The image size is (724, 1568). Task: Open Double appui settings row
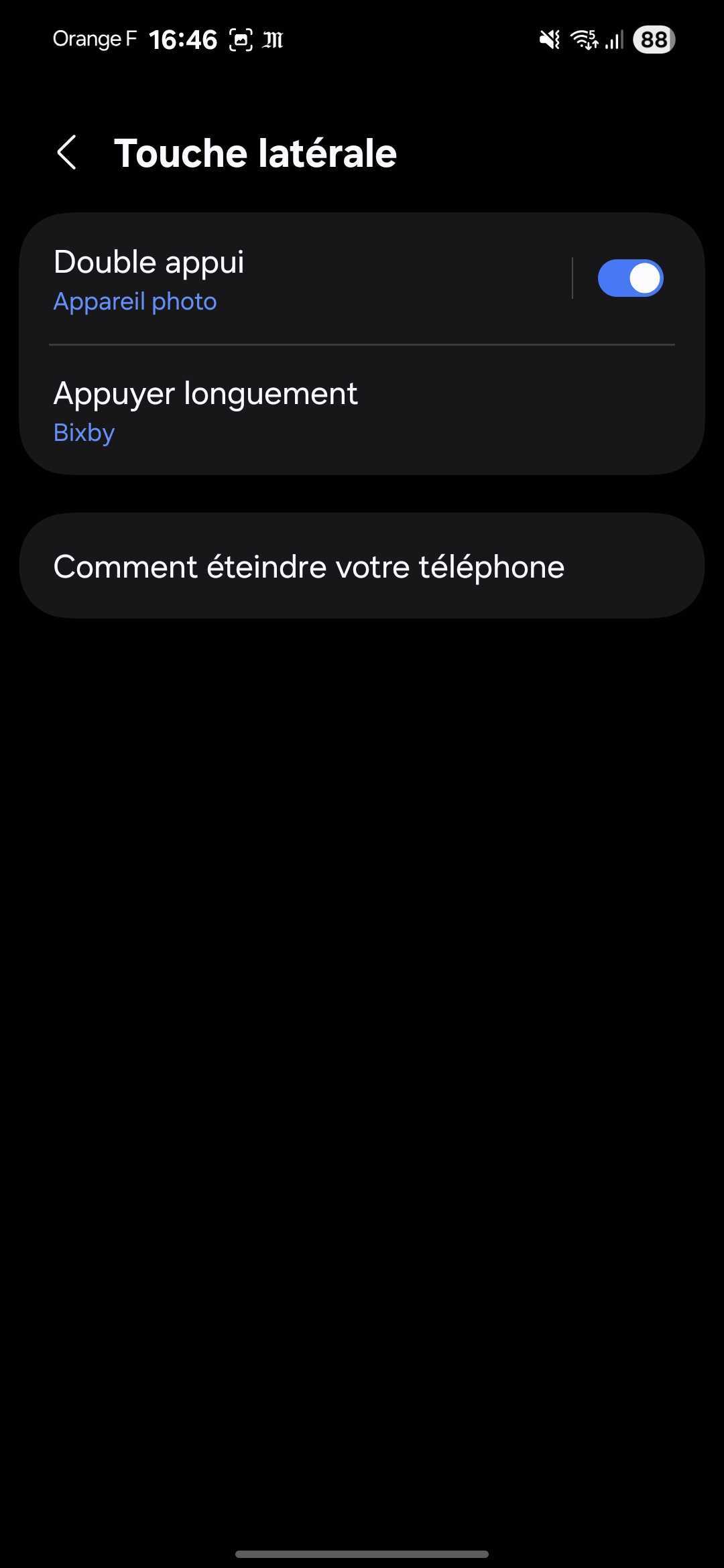[295, 279]
